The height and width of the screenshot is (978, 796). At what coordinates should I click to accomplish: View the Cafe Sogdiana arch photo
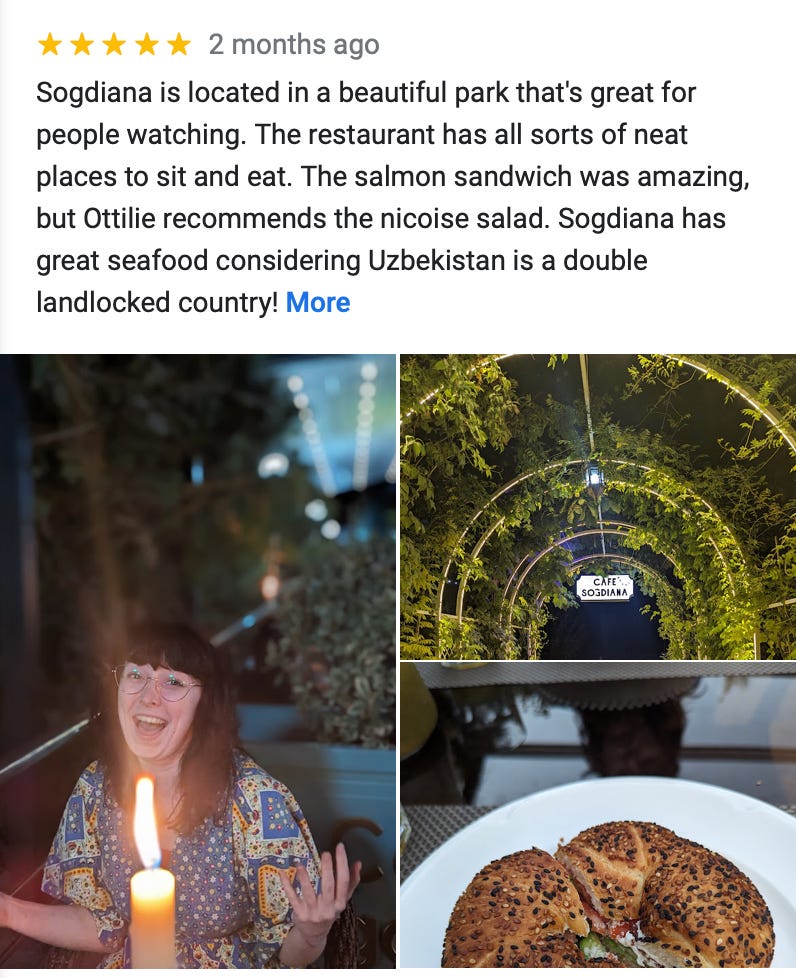coord(598,506)
